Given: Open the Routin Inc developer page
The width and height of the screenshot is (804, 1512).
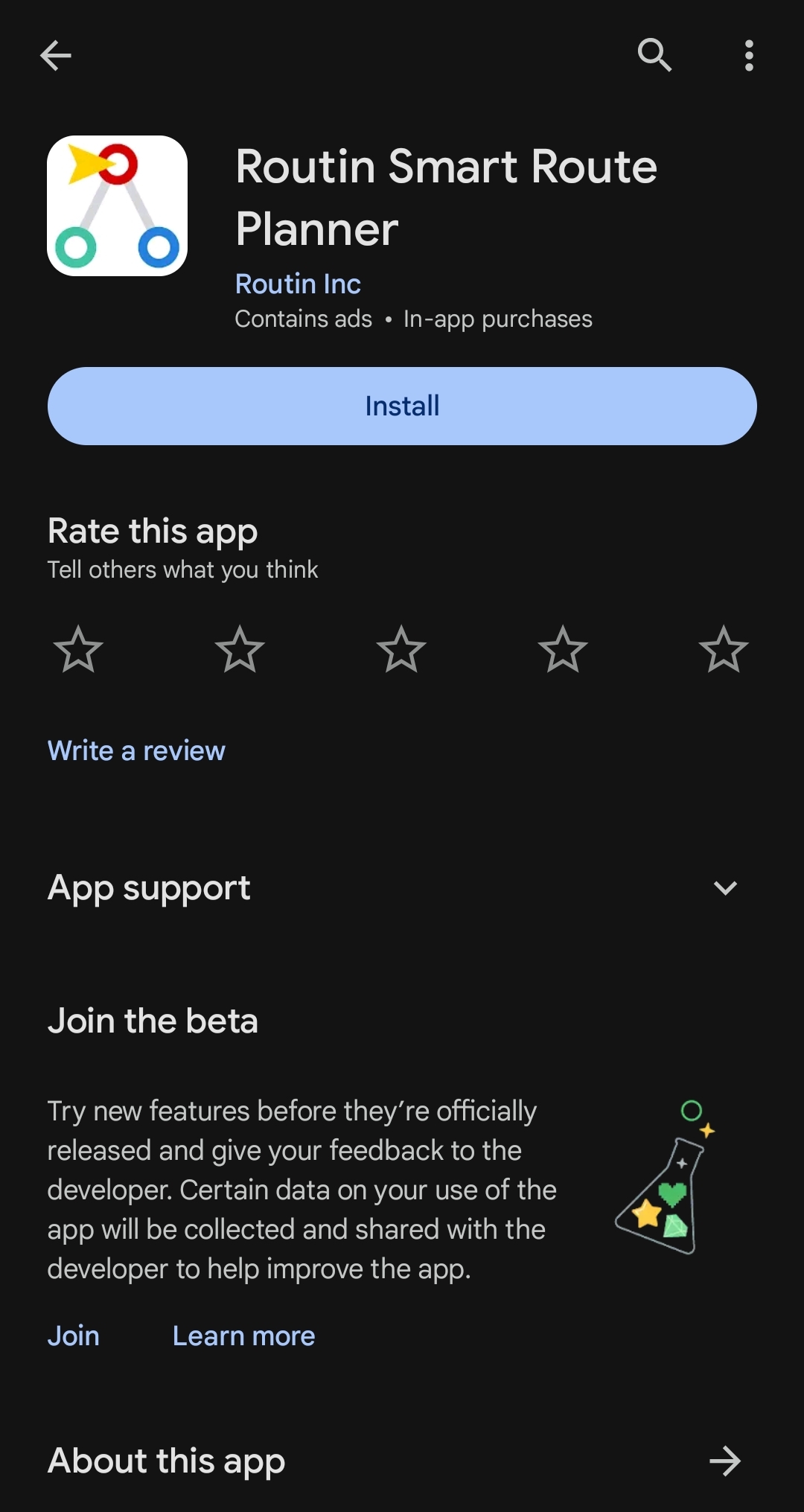Looking at the screenshot, I should [x=298, y=284].
